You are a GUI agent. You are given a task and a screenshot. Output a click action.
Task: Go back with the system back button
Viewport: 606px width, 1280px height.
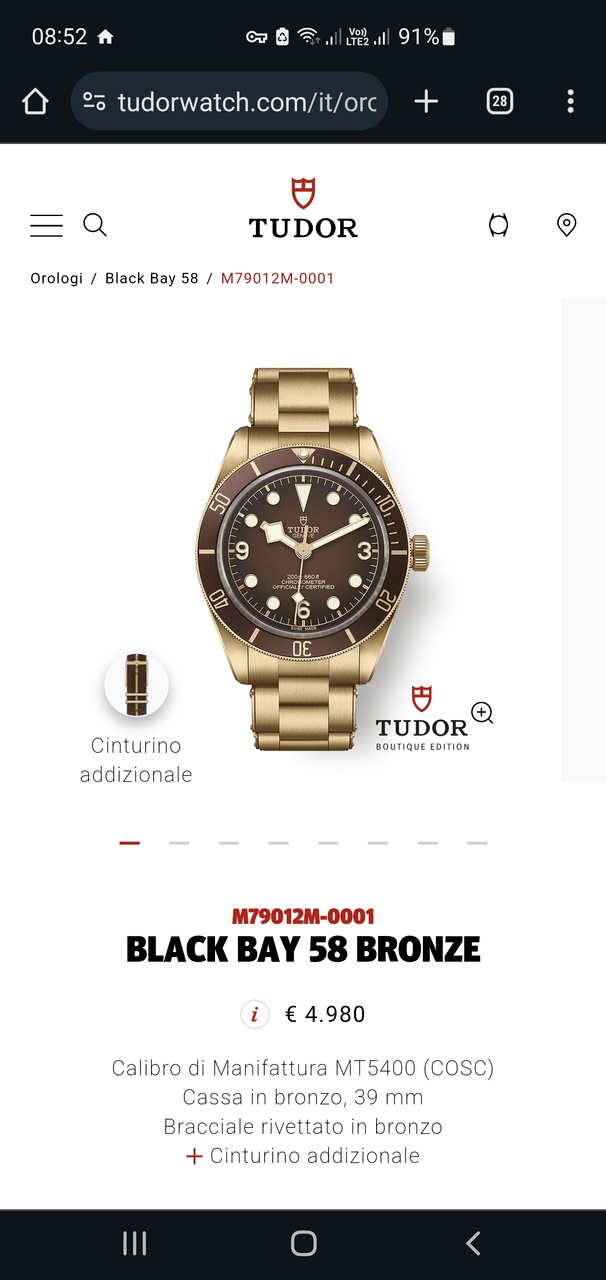(x=473, y=1243)
